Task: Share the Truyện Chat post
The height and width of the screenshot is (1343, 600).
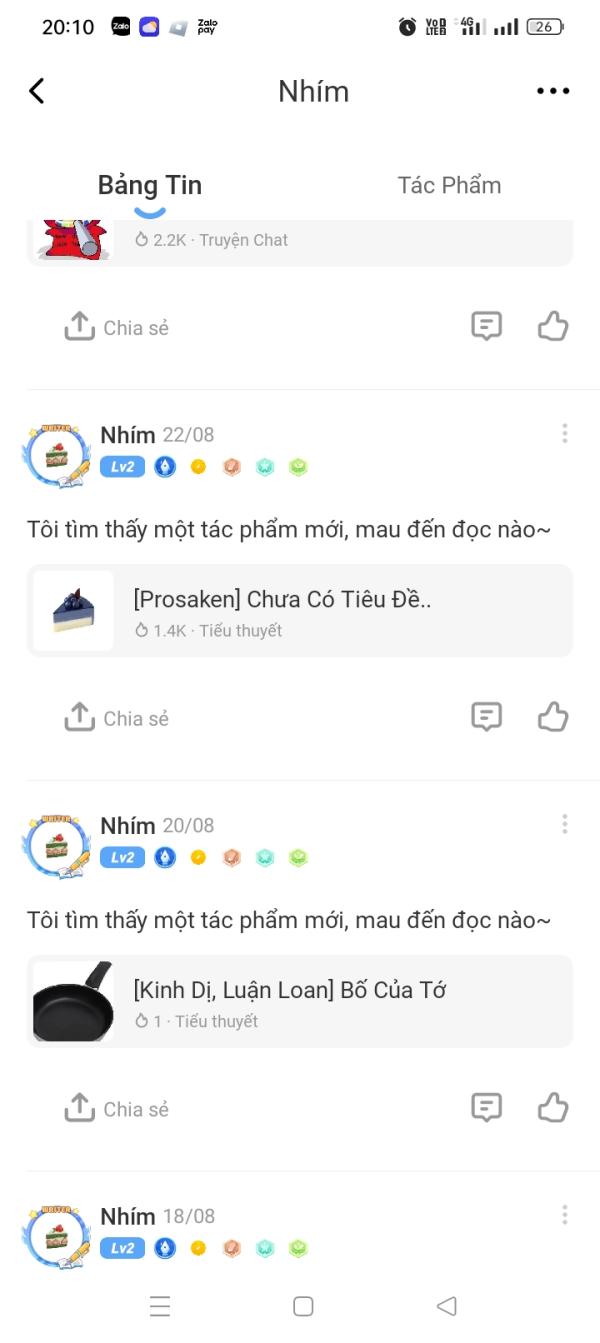Action: point(117,327)
